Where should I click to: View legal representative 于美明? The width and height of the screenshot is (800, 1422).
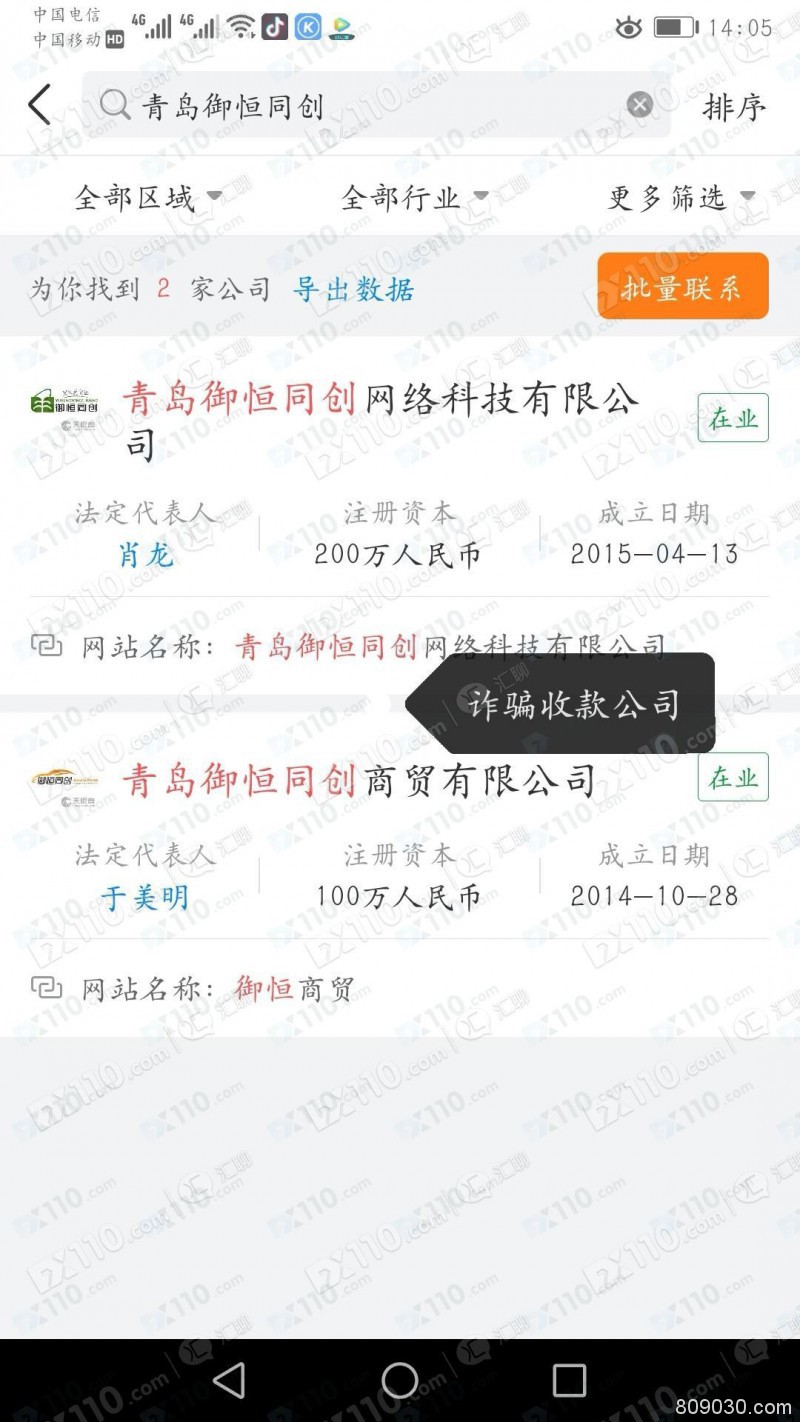click(145, 897)
